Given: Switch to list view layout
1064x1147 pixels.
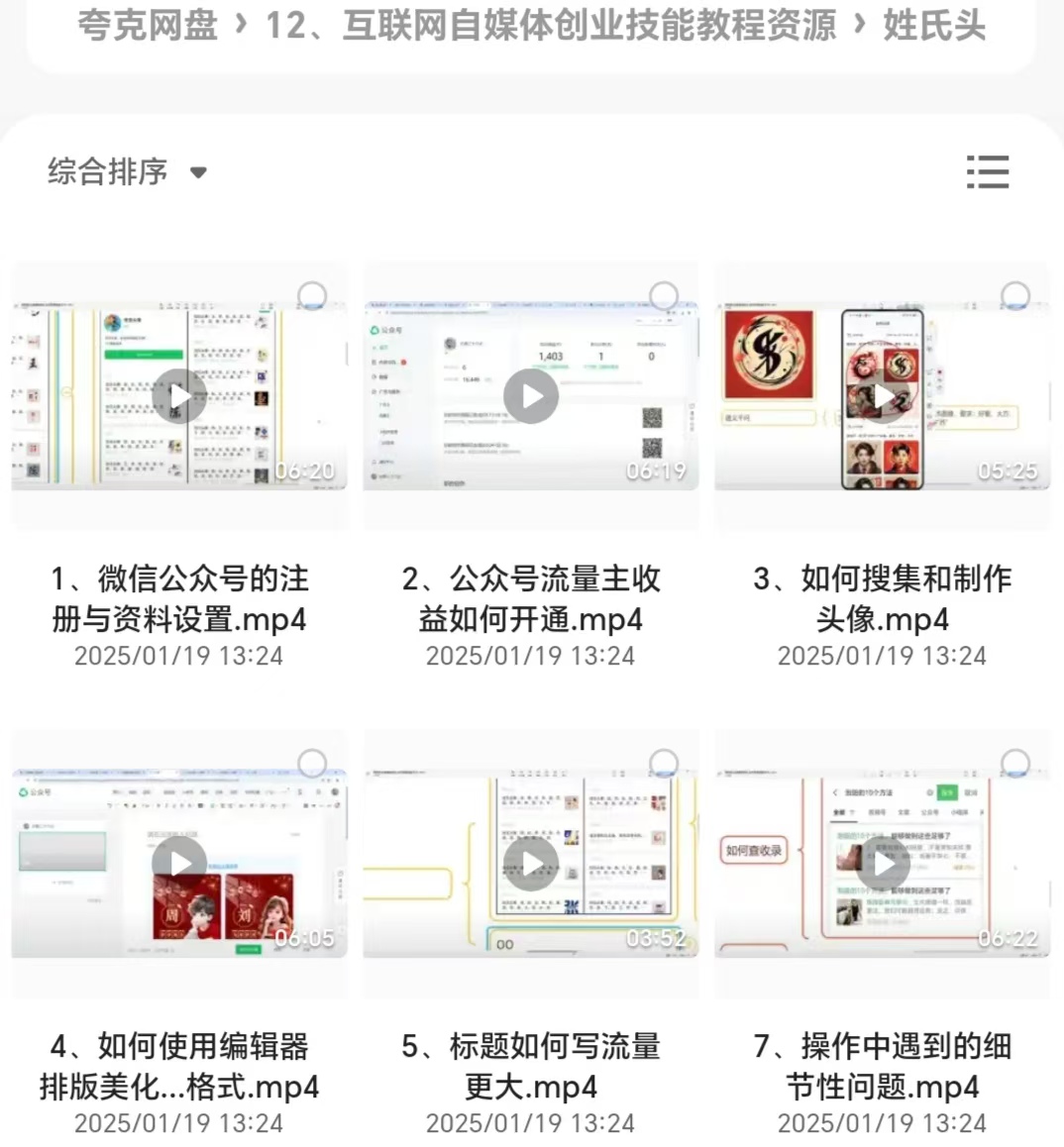Looking at the screenshot, I should click(x=987, y=172).
